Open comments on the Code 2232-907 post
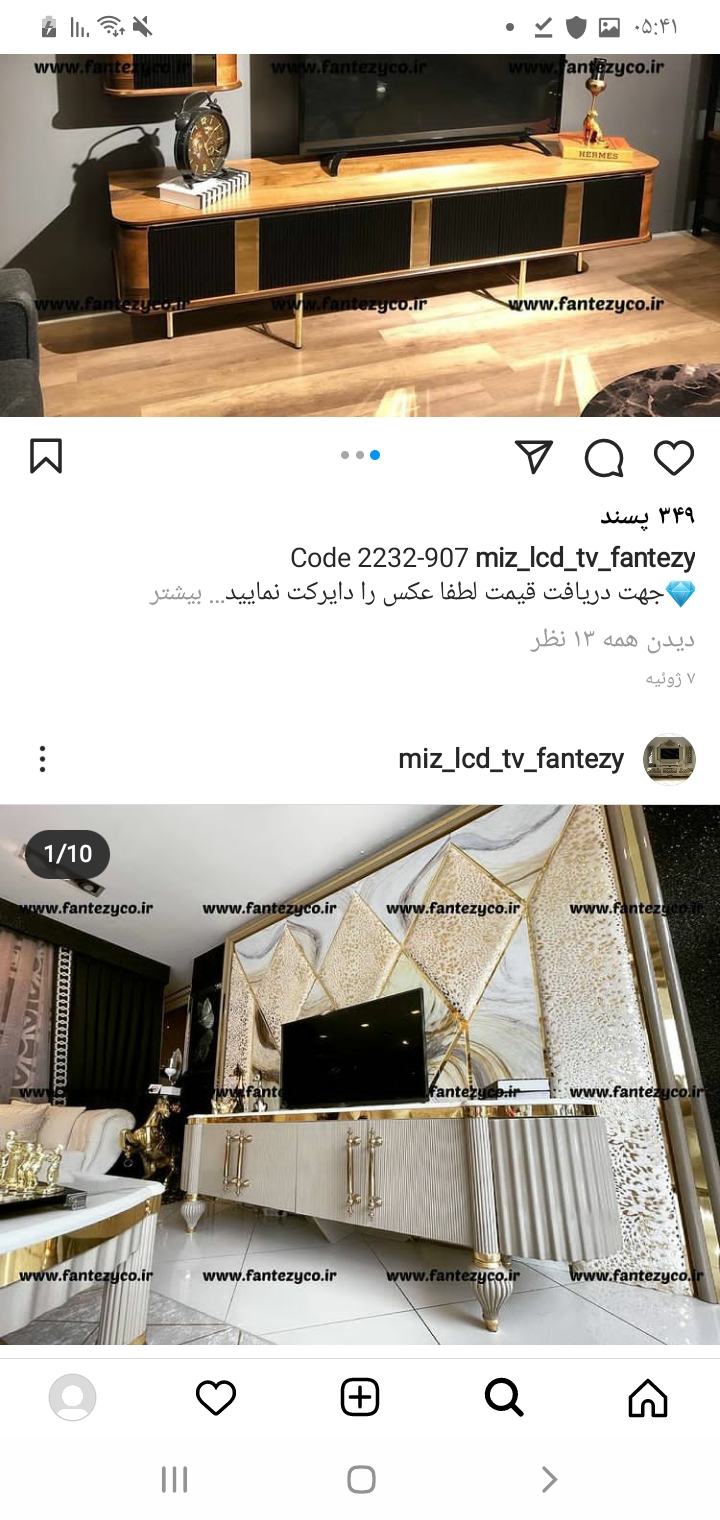Viewport: 720px width, 1520px height. [x=604, y=457]
